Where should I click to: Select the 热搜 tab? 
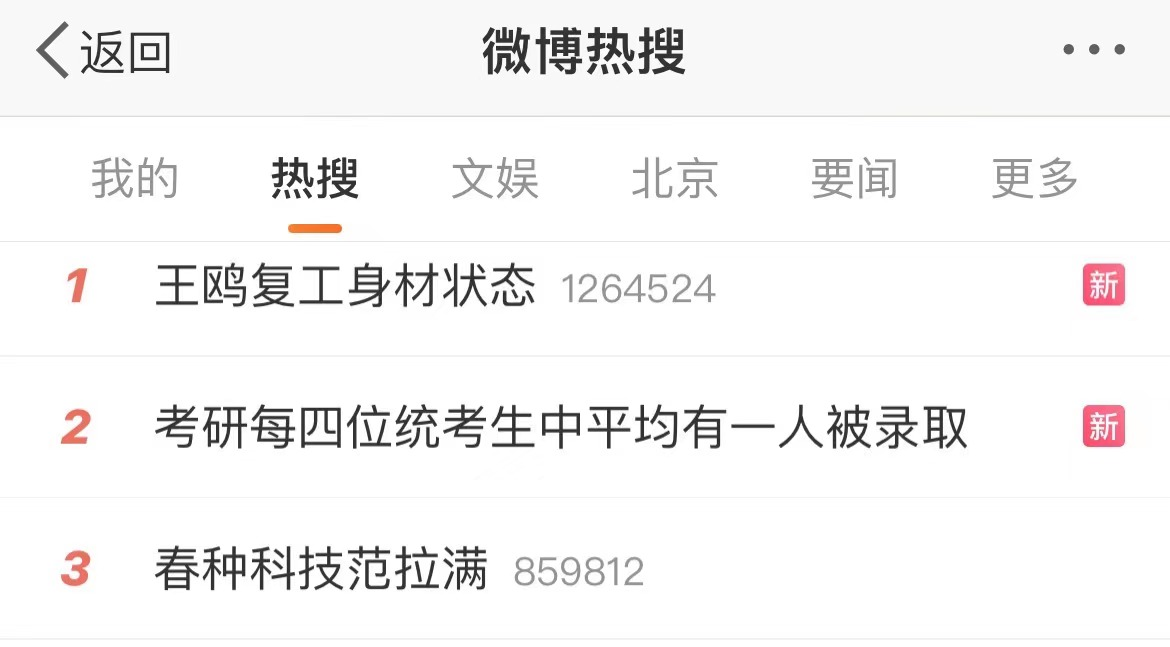[x=315, y=179]
